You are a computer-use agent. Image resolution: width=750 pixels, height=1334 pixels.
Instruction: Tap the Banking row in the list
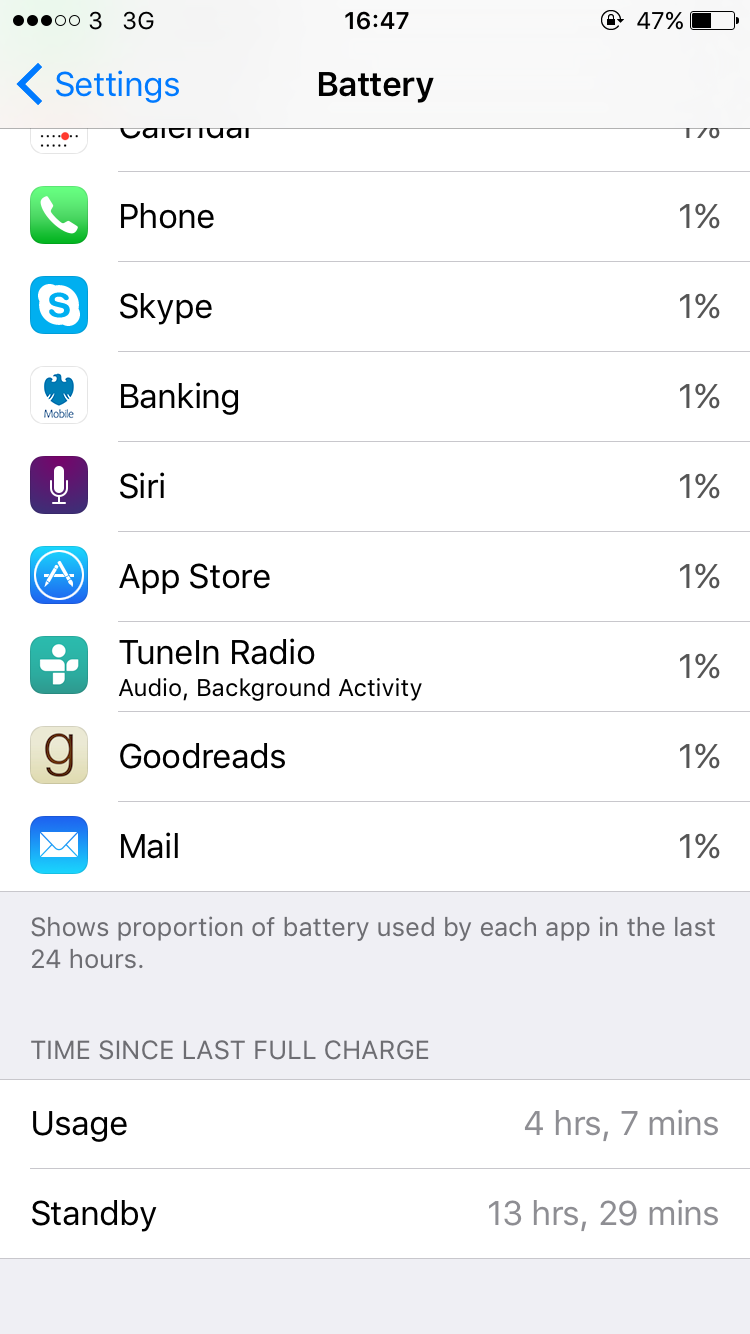[x=375, y=397]
